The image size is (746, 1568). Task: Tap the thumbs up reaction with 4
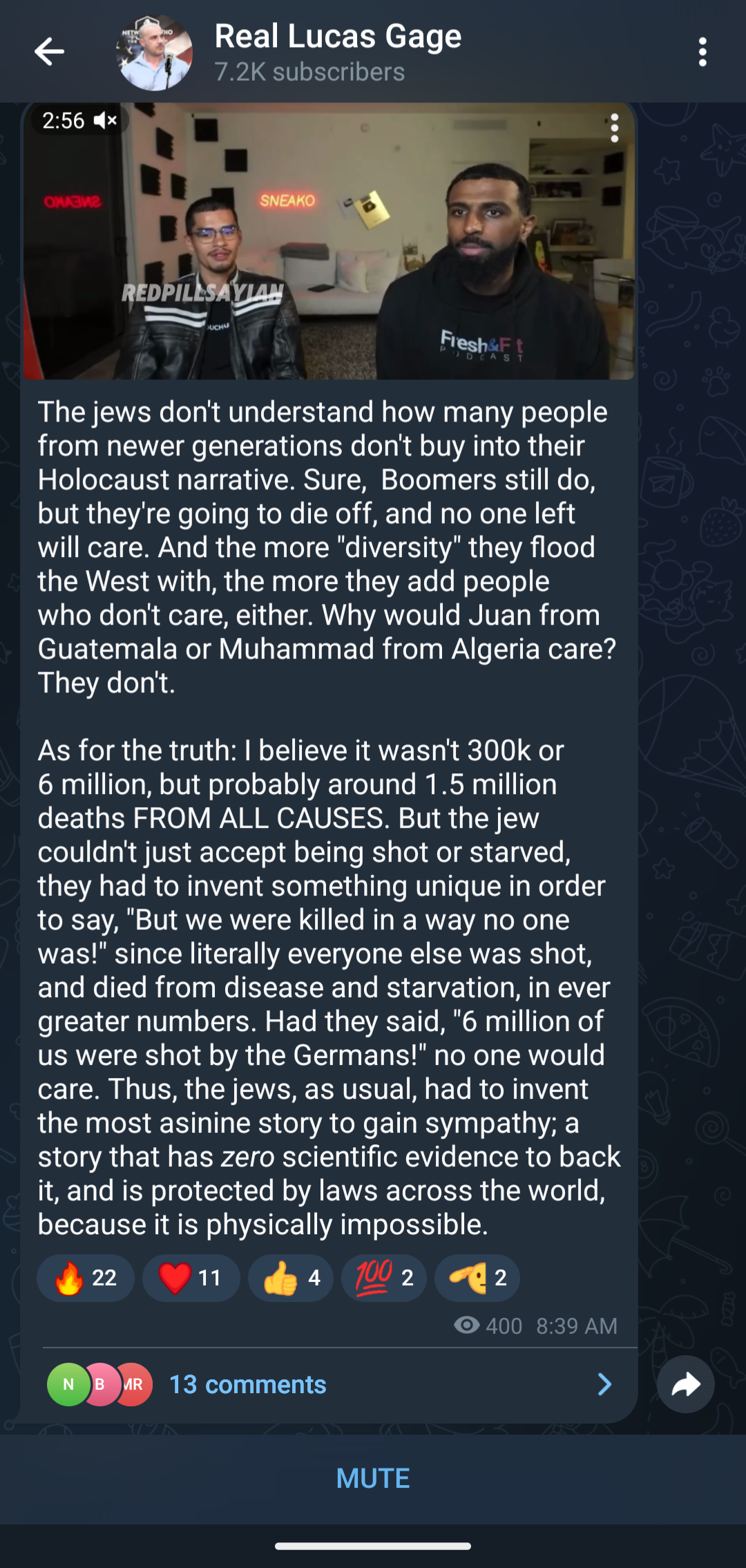(291, 1278)
